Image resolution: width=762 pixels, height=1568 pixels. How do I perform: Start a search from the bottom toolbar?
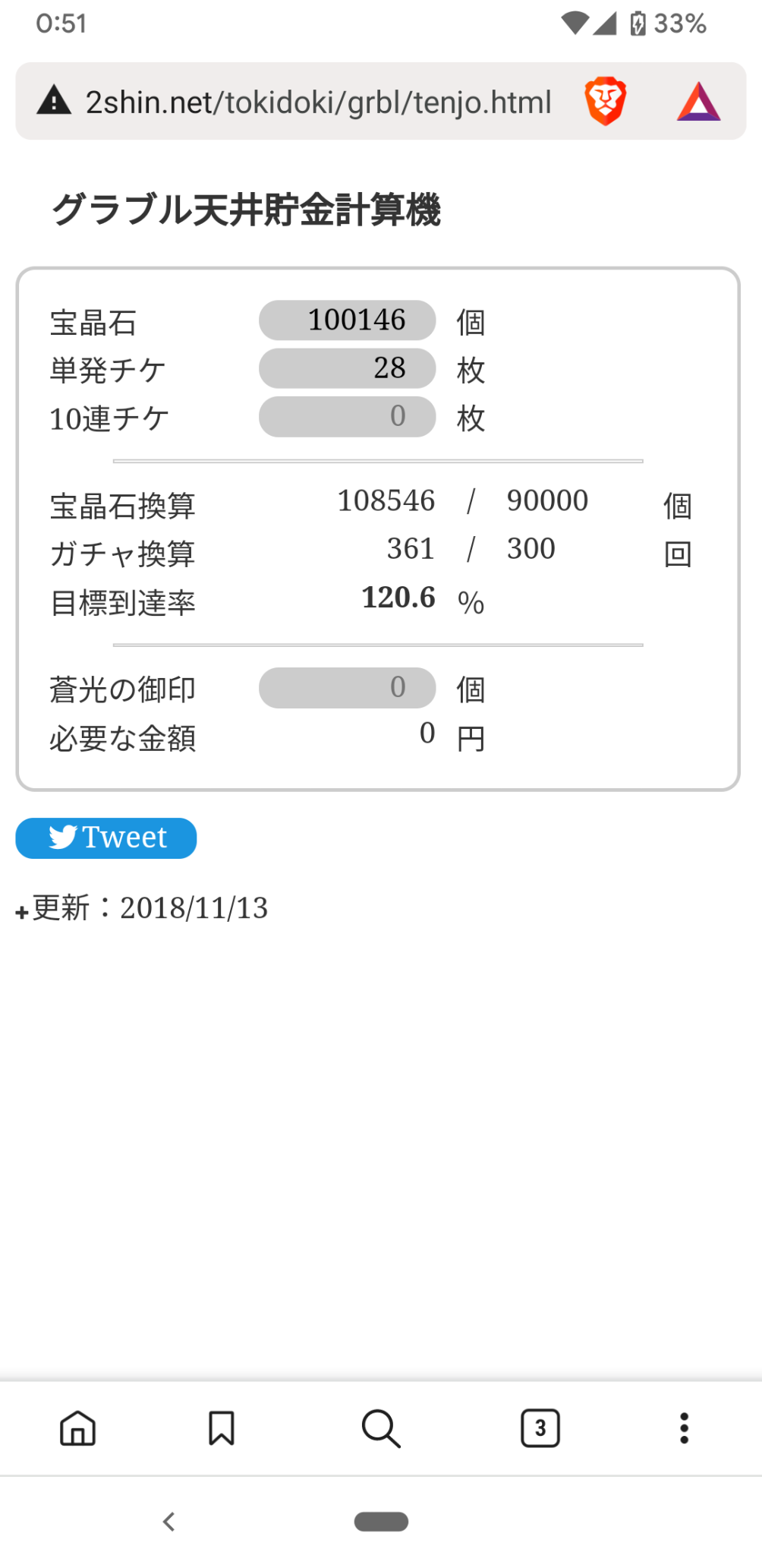click(x=381, y=1428)
